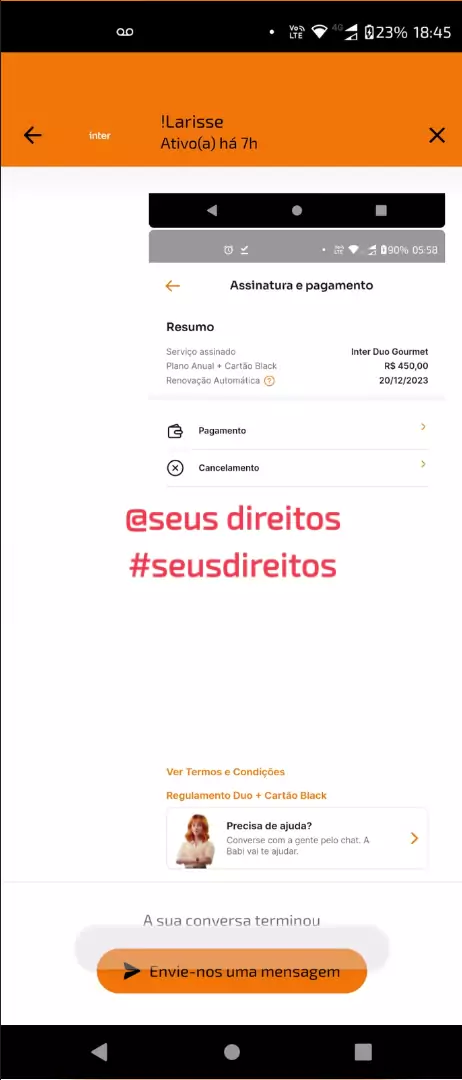The image size is (462, 1080).
Task: Go back from the chat with Larisse
Action: pos(32,135)
